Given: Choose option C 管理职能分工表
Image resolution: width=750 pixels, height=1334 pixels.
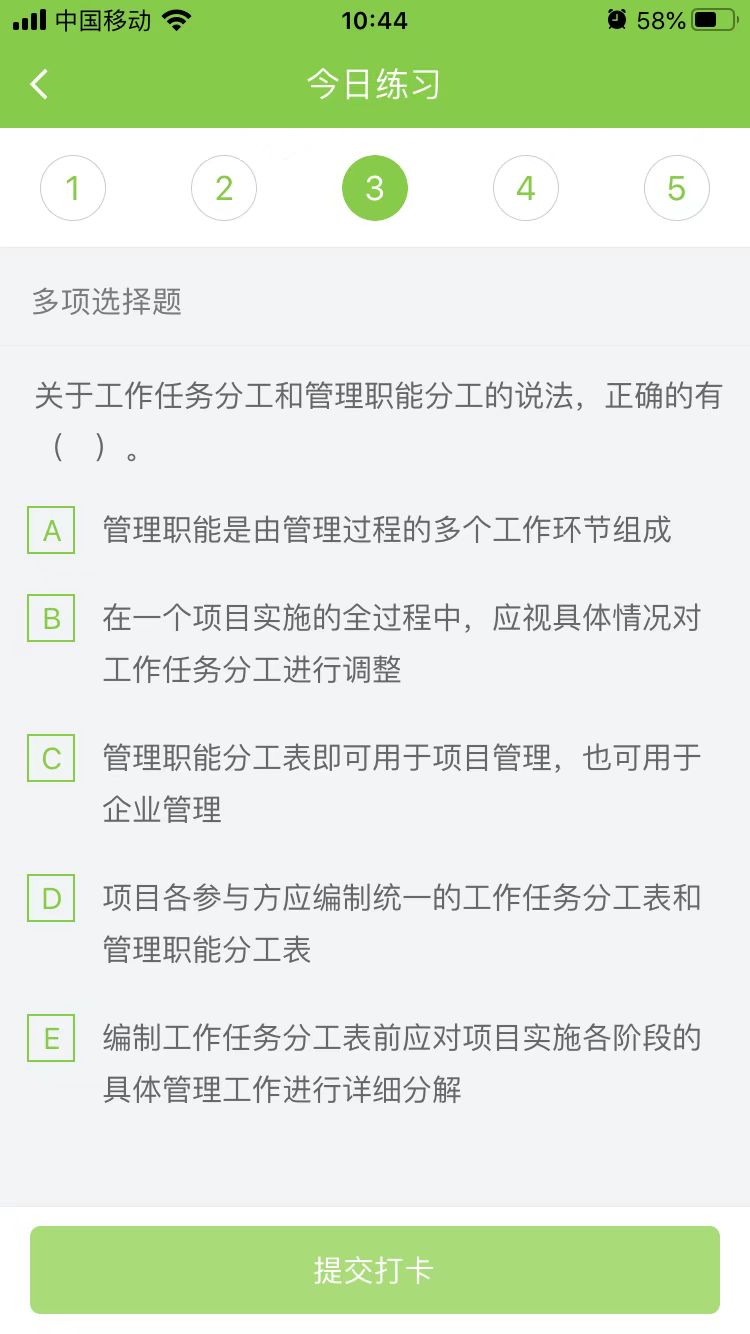Looking at the screenshot, I should [x=52, y=759].
